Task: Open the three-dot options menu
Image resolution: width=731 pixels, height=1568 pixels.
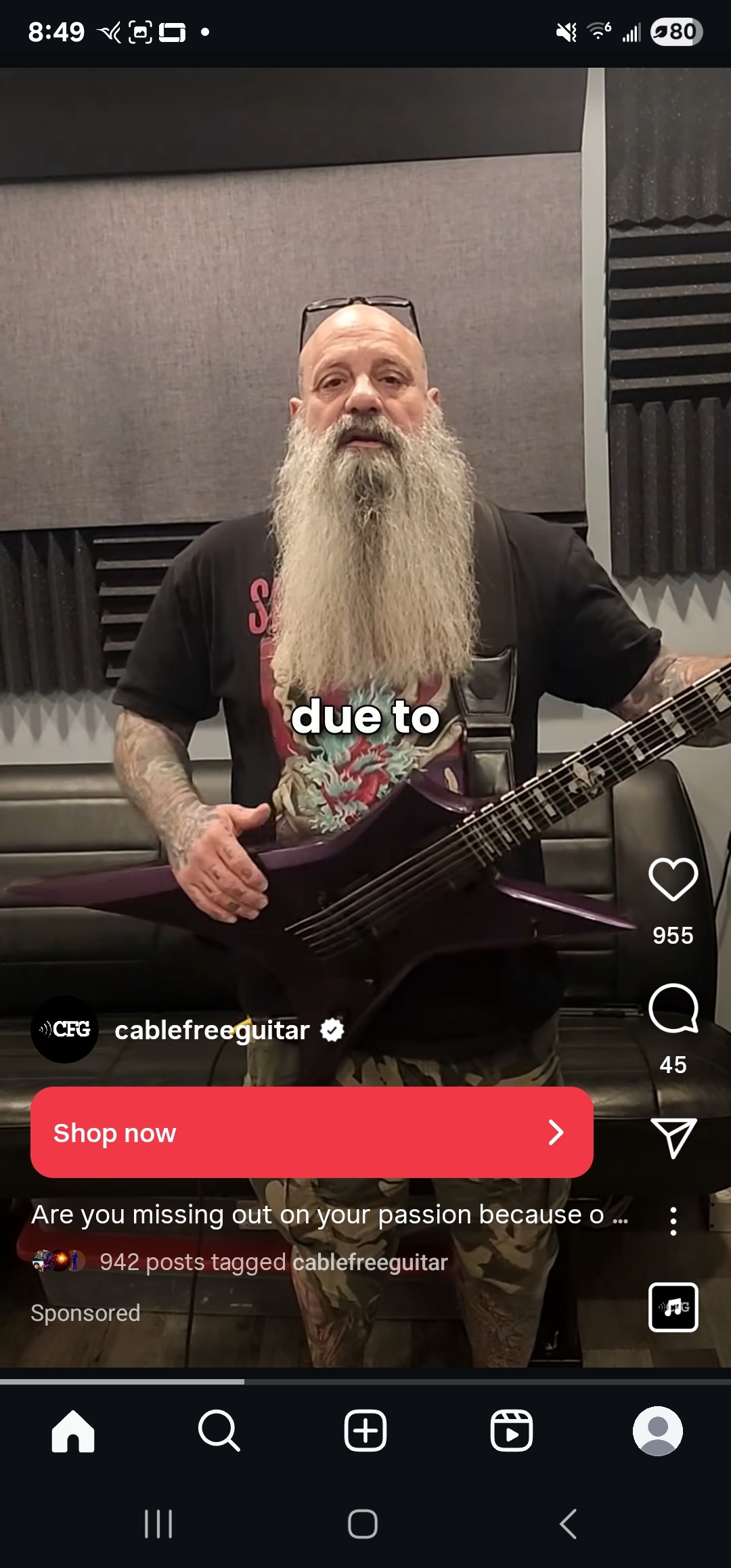Action: click(673, 1221)
